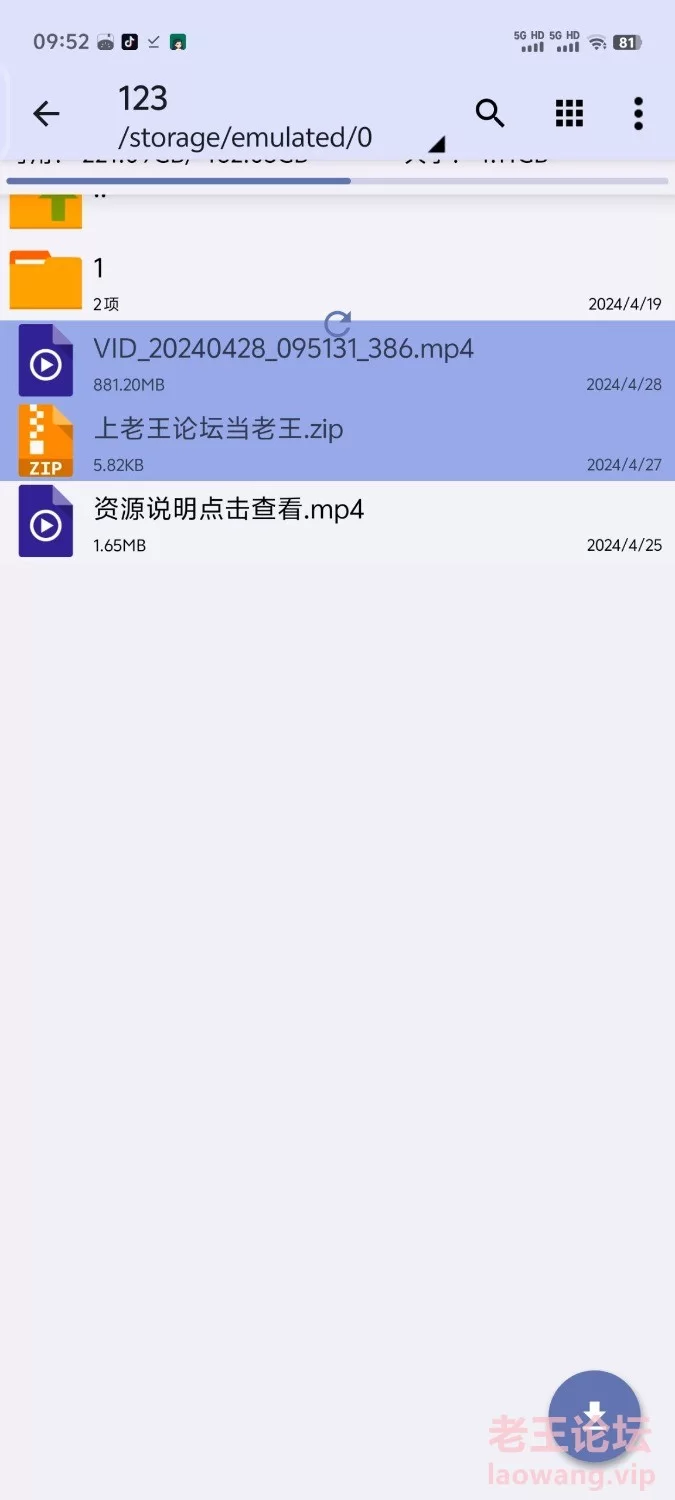The image size is (675, 1500).
Task: Open the search magnifier icon
Action: [x=489, y=114]
